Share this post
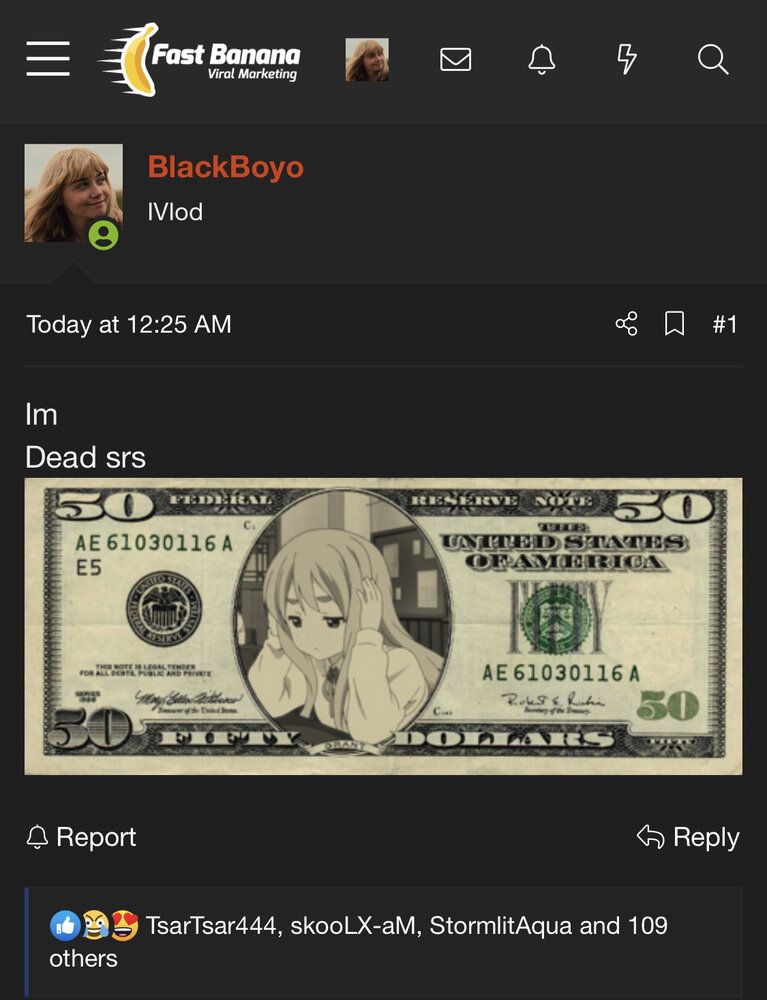 click(x=626, y=324)
